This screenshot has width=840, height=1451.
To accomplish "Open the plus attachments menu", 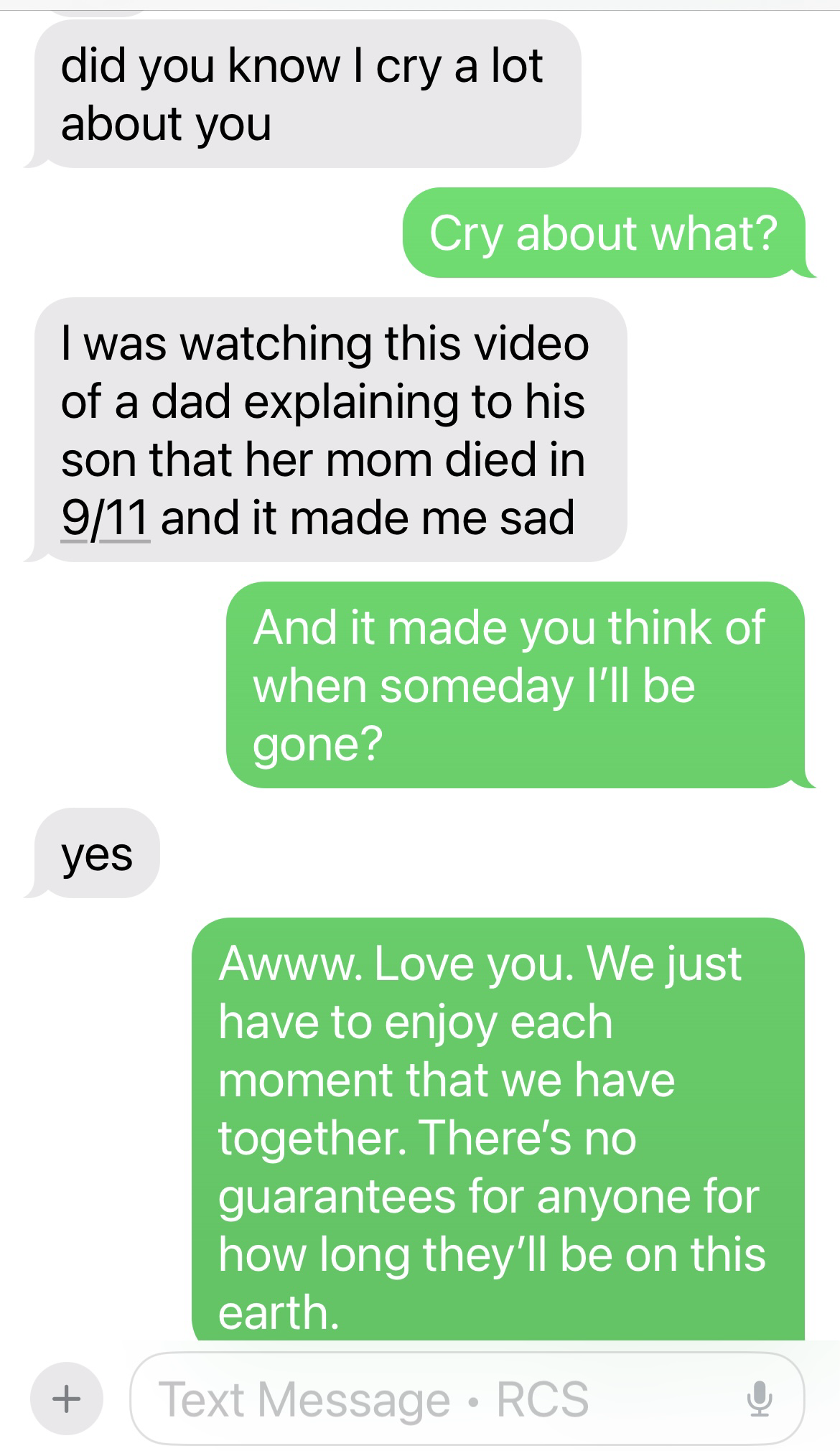I will 67,1399.
